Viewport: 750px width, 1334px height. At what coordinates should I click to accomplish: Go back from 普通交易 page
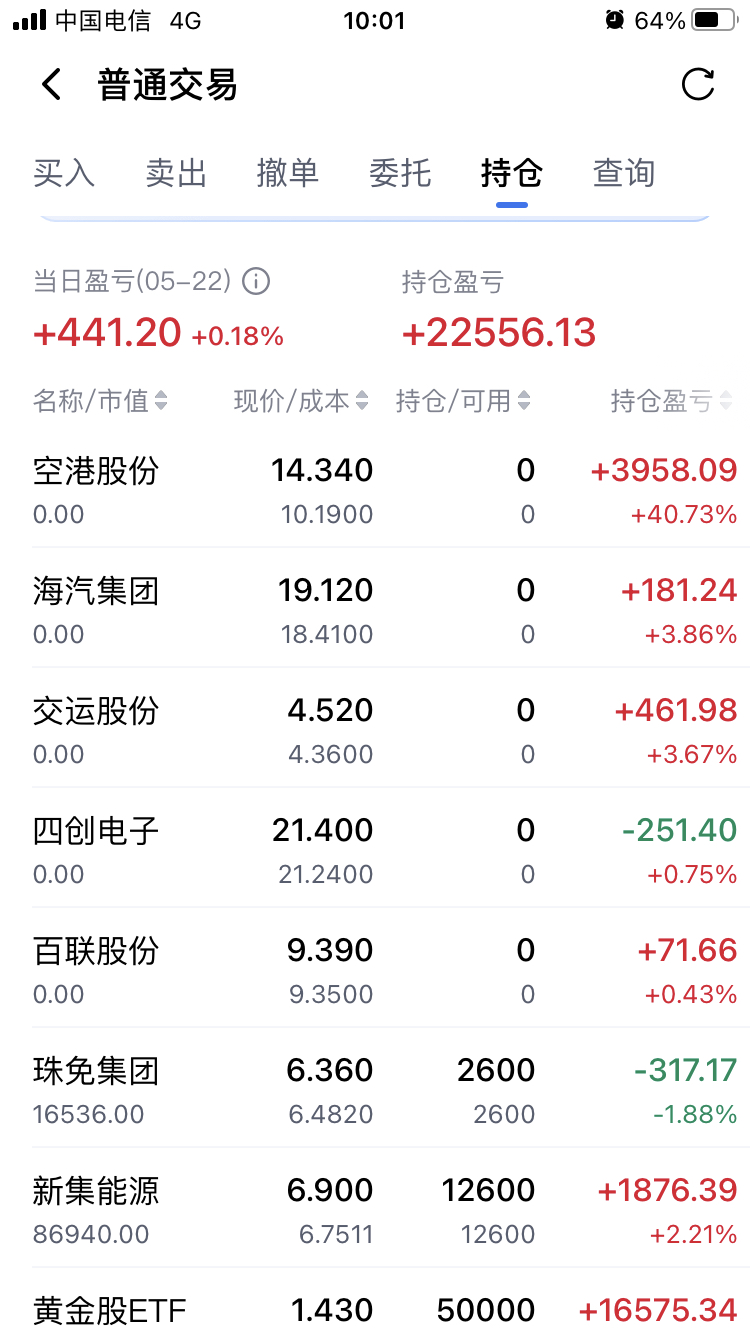tap(52, 85)
